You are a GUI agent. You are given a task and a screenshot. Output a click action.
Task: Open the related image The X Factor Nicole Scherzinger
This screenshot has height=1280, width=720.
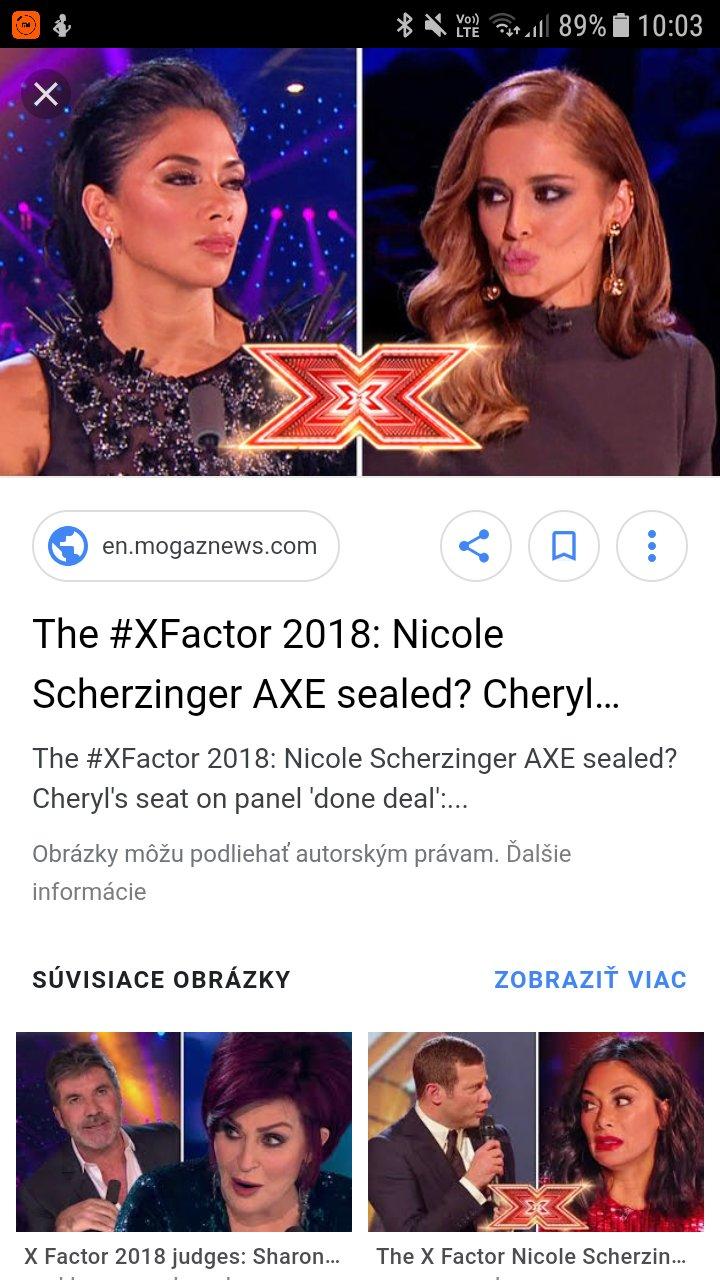pyautogui.click(x=536, y=1132)
